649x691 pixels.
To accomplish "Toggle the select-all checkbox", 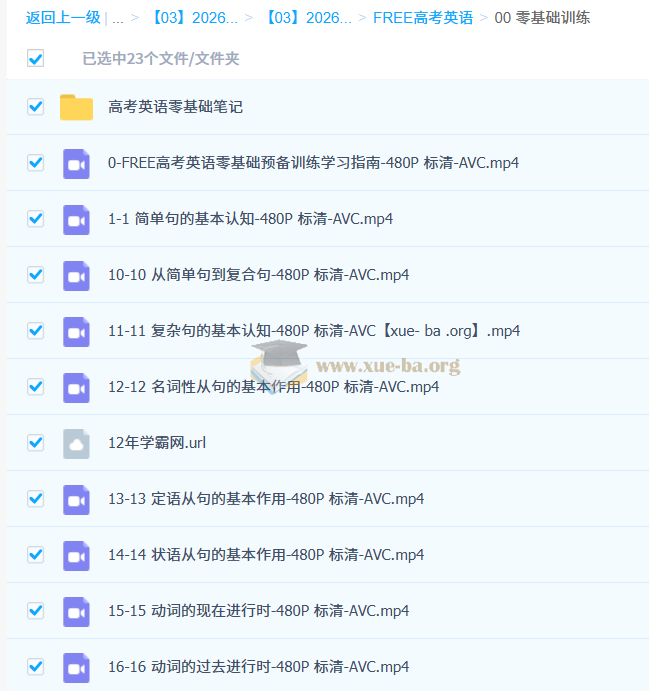I will (35, 59).
